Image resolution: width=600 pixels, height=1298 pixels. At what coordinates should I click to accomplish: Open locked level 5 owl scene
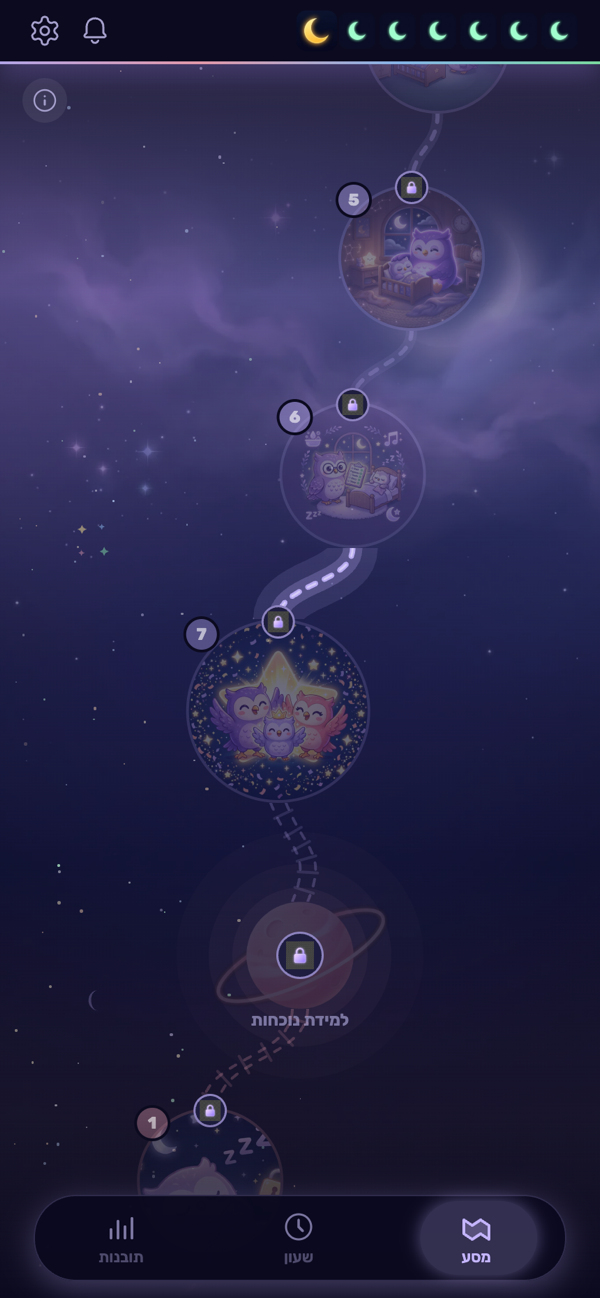(411, 257)
